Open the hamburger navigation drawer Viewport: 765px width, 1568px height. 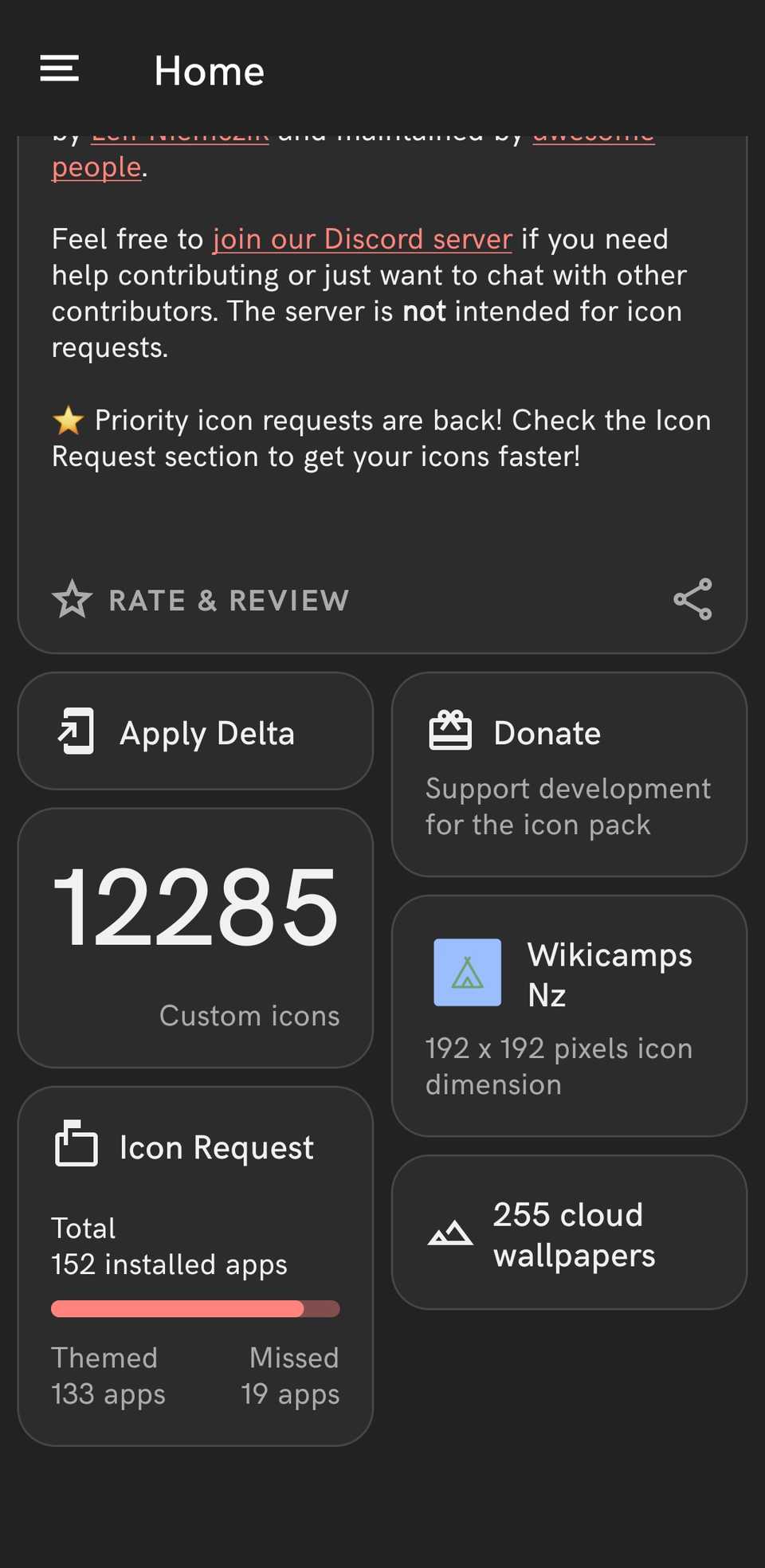coord(60,69)
